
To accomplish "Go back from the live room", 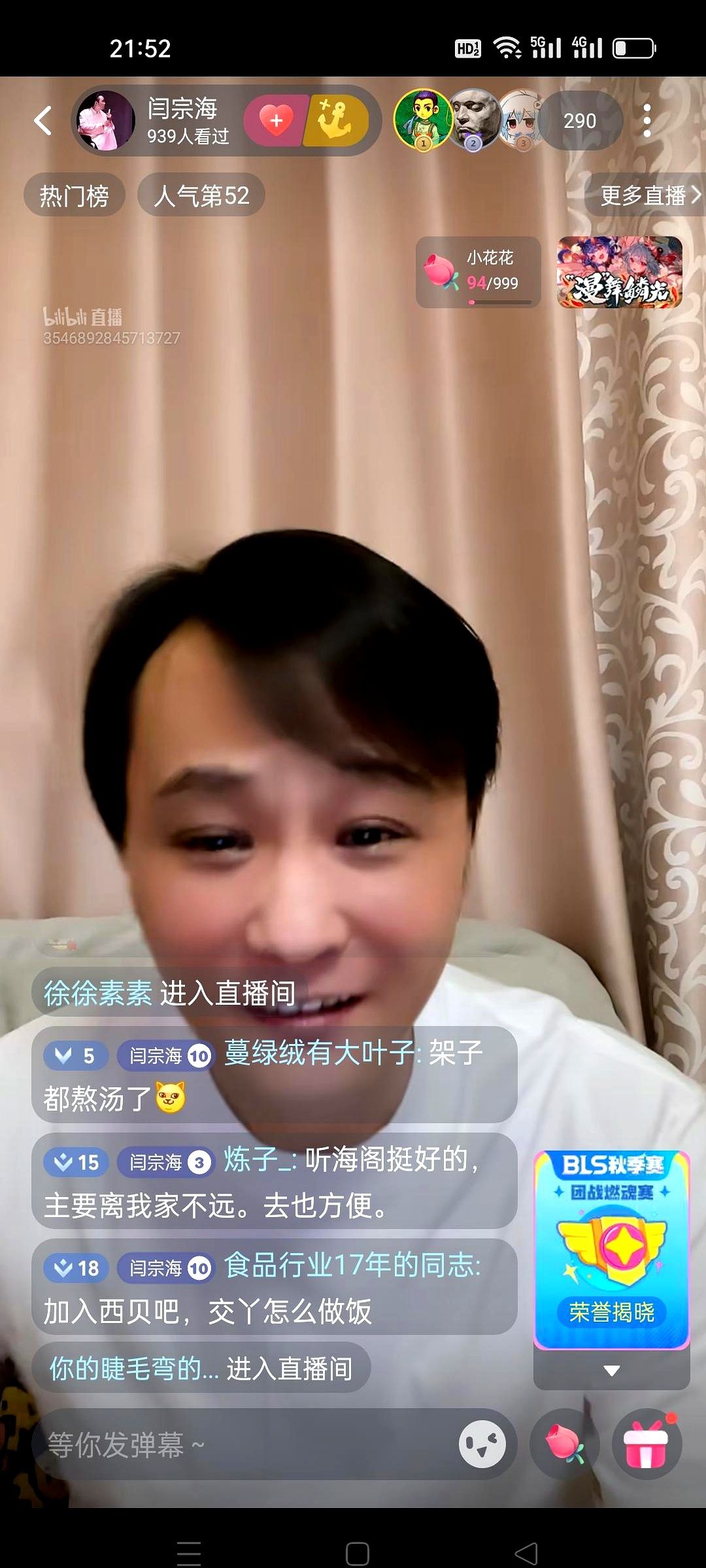I will coord(43,121).
